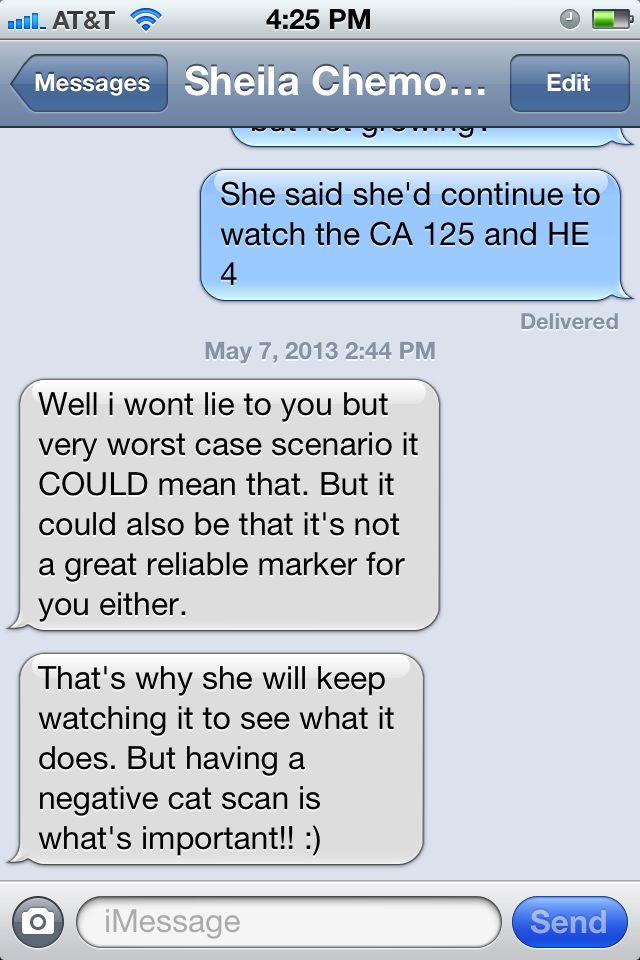Viewport: 640px width, 960px height.
Task: Tap the Send button
Action: 568,921
